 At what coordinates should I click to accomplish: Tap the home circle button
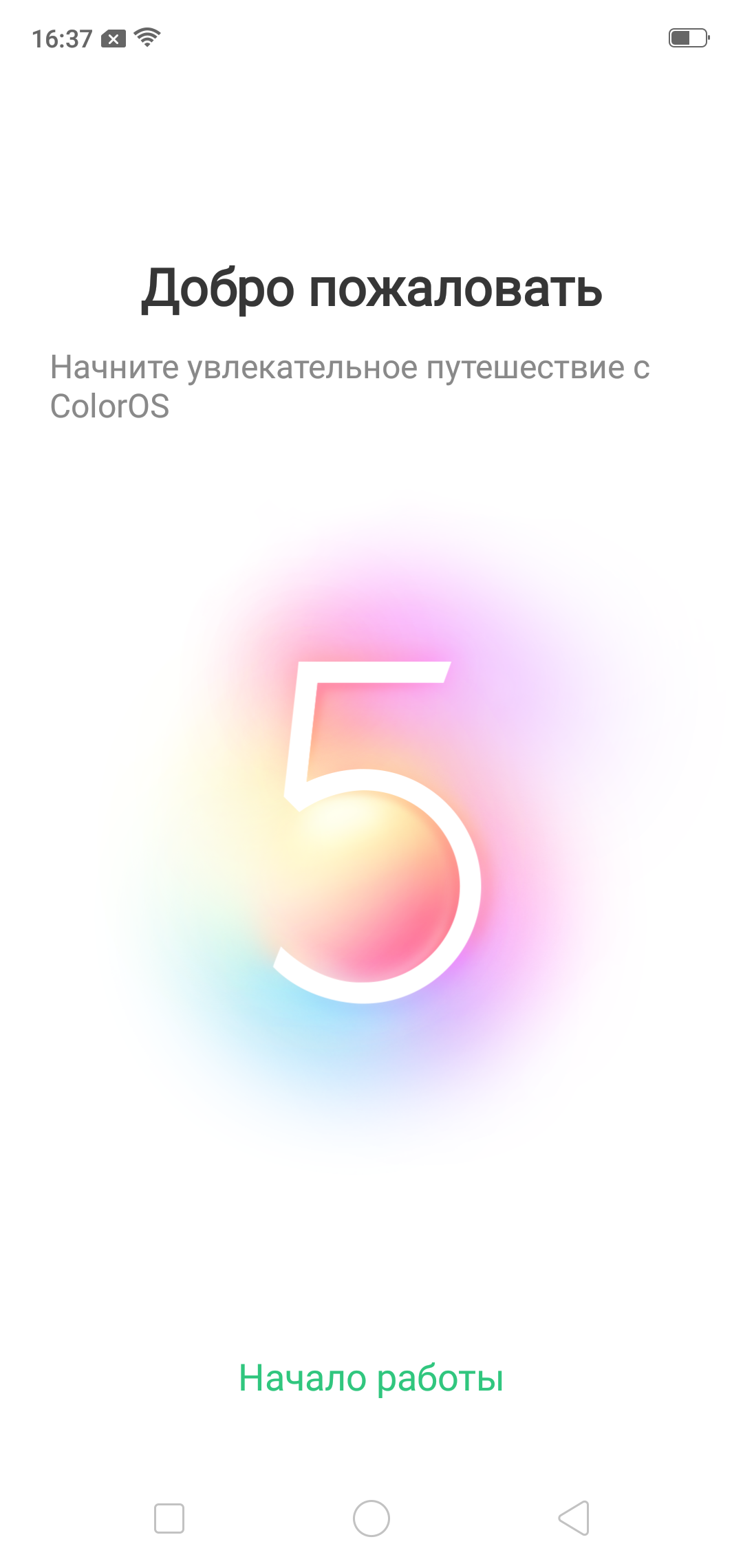tap(371, 1518)
